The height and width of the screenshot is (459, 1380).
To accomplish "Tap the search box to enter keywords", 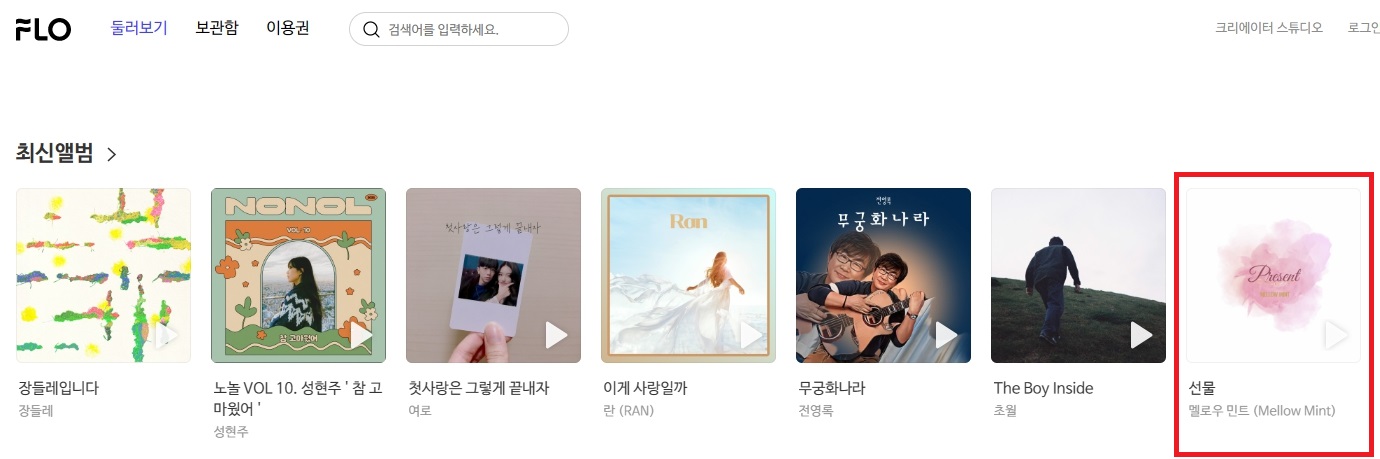I will coord(470,30).
